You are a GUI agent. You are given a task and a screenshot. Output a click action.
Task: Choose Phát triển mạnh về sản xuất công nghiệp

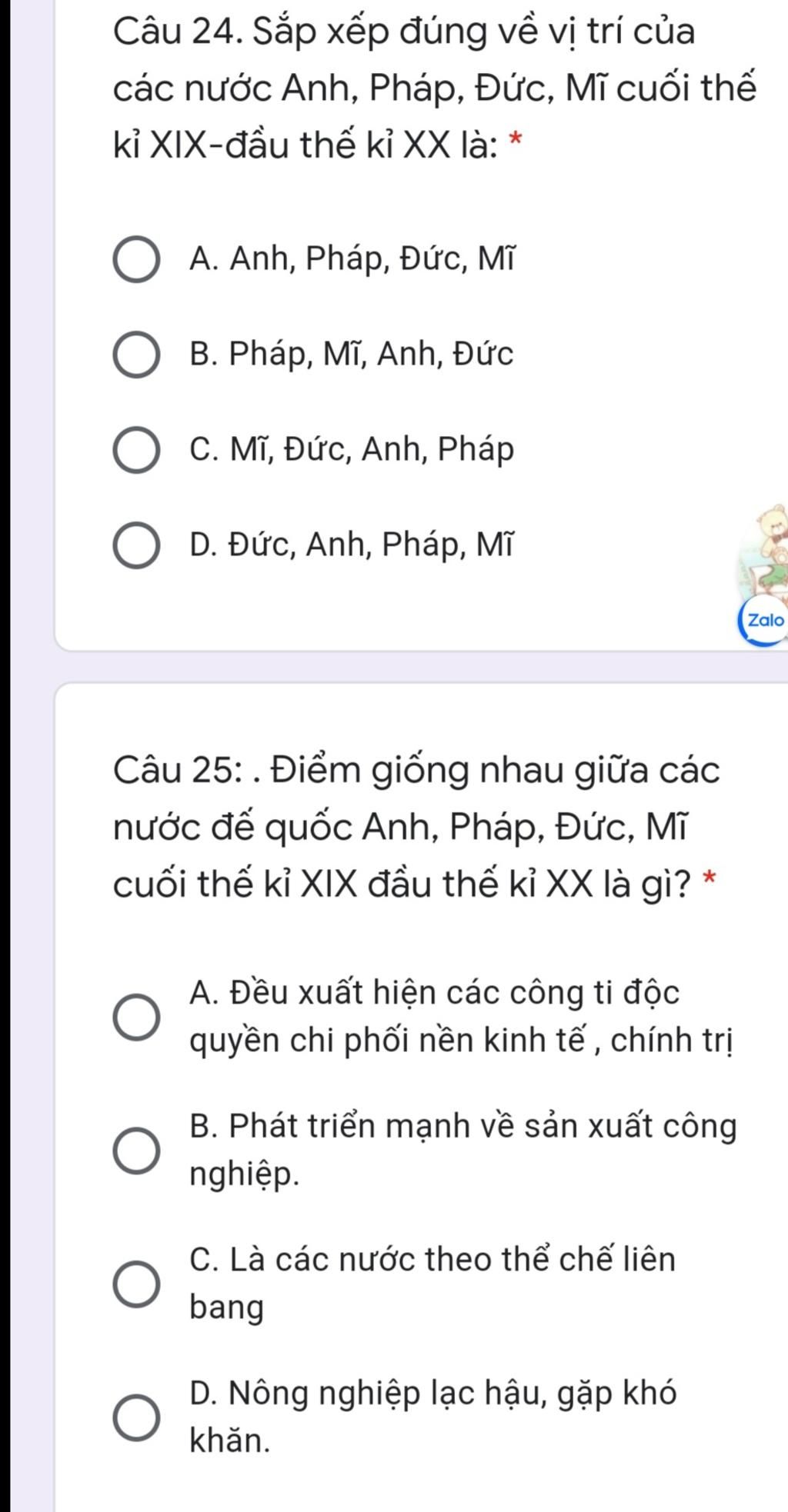pyautogui.click(x=137, y=1151)
